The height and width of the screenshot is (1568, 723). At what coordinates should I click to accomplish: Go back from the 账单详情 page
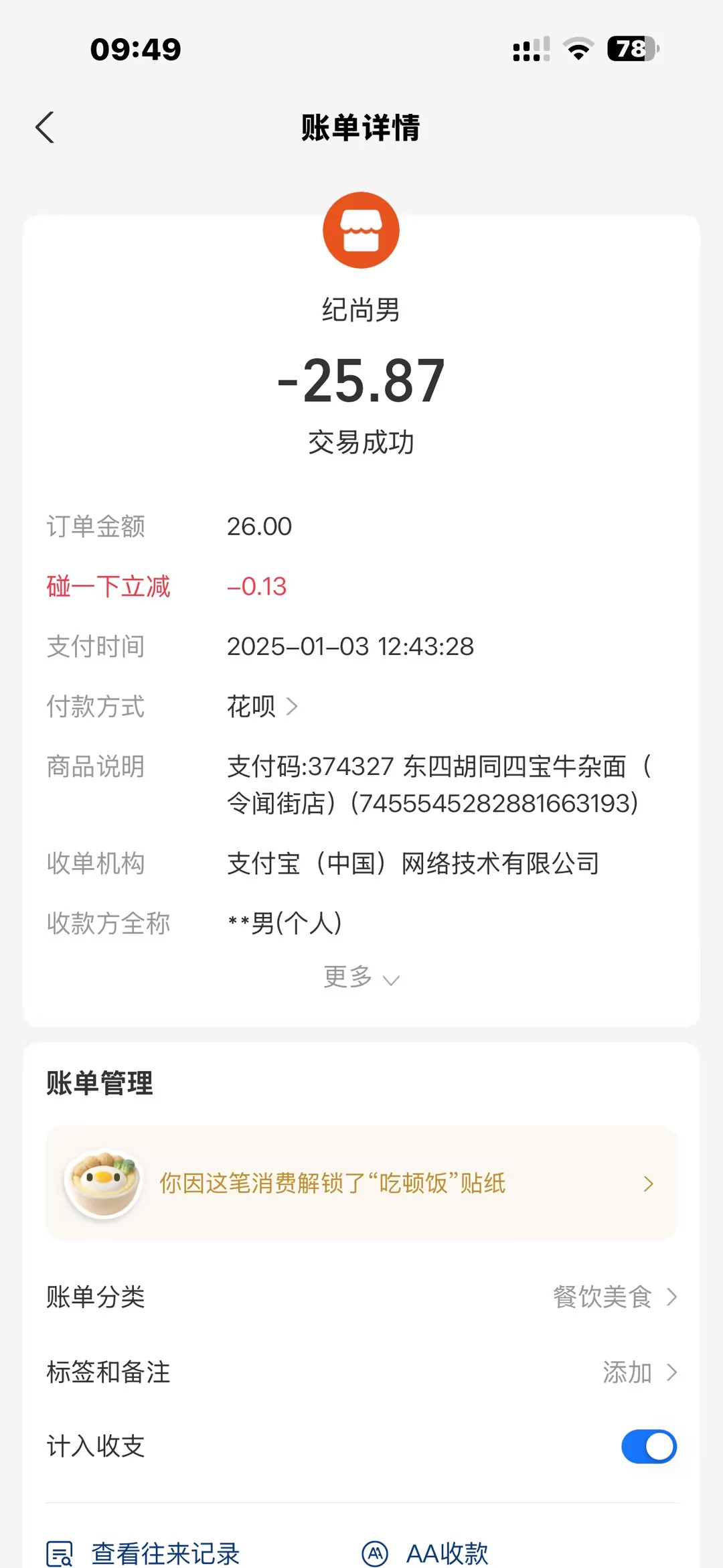point(45,127)
